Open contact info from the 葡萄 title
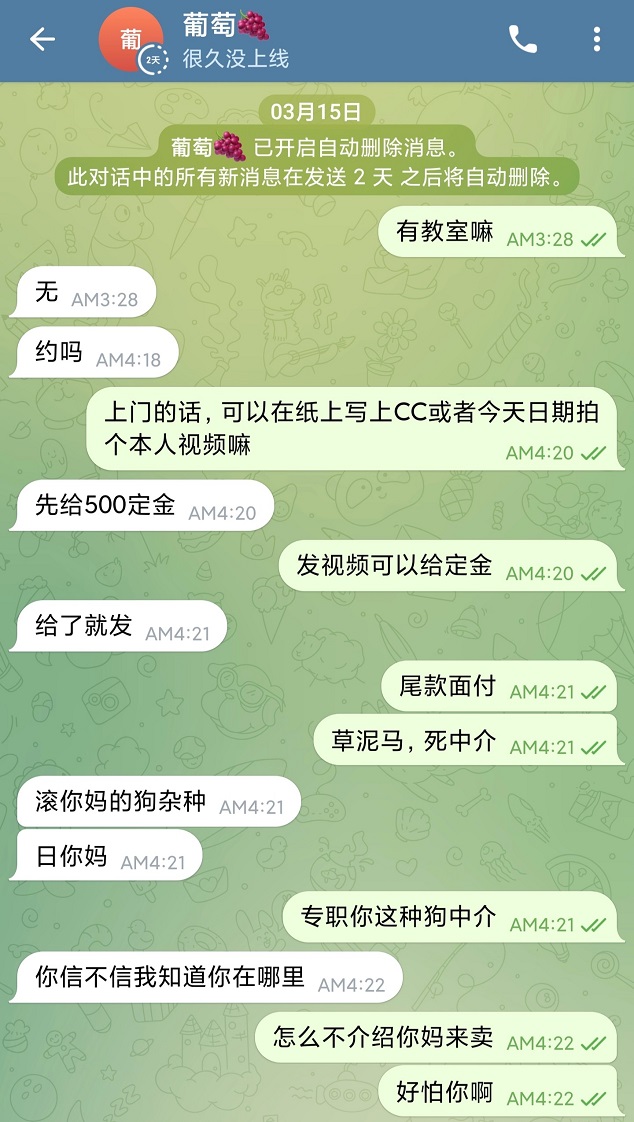The width and height of the screenshot is (634, 1122). [x=226, y=25]
